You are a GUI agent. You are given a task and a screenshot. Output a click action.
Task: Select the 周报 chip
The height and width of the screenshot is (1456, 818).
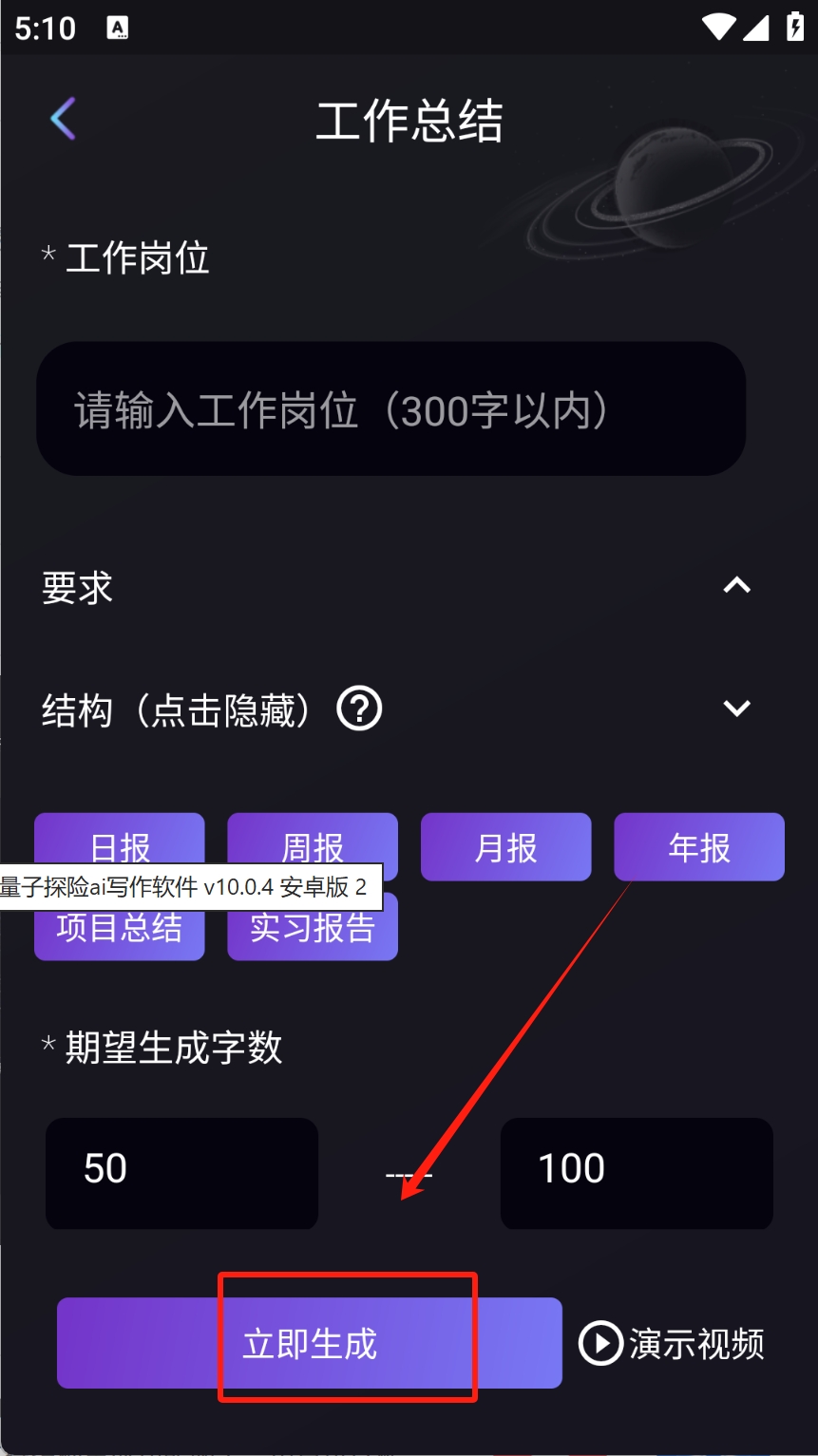[x=313, y=846]
